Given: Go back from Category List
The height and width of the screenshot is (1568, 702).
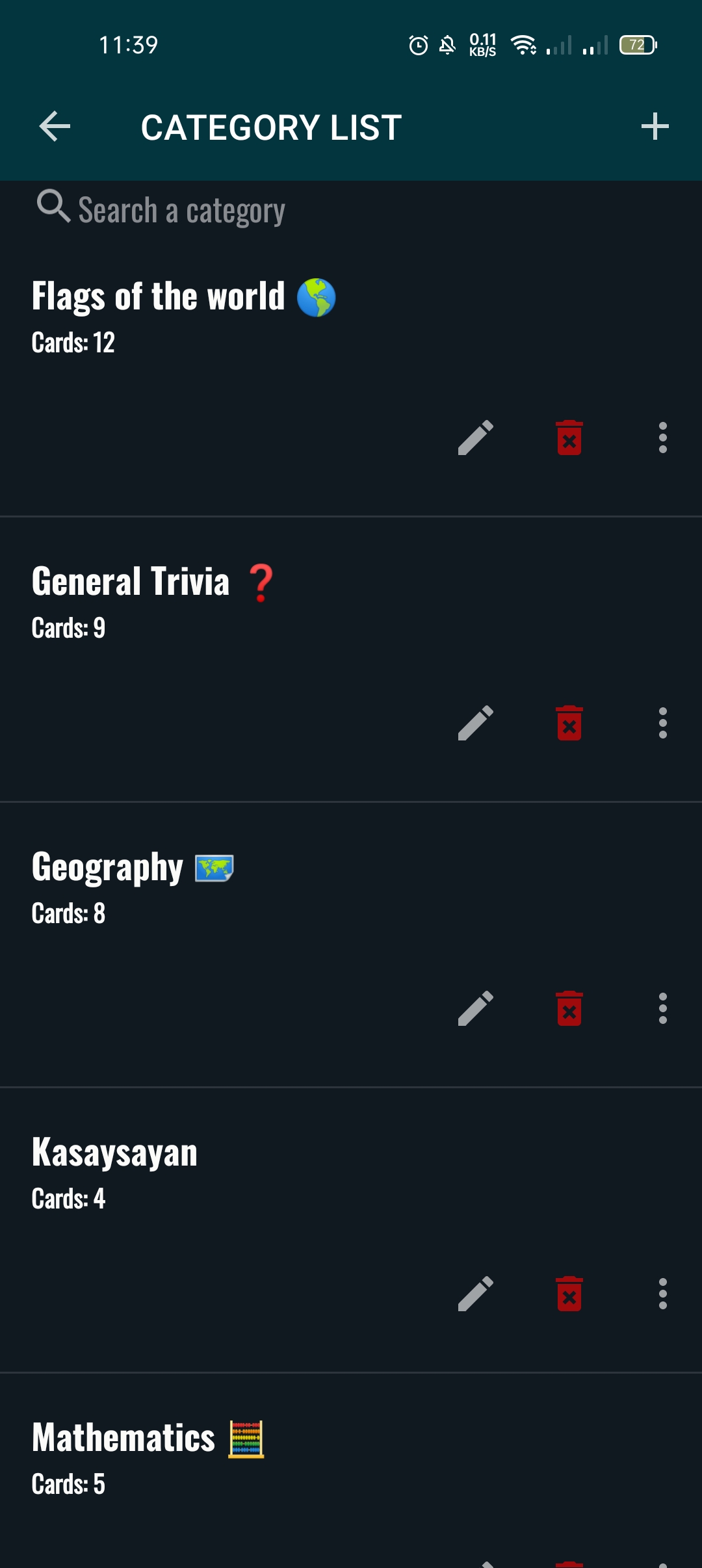Looking at the screenshot, I should 55,126.
